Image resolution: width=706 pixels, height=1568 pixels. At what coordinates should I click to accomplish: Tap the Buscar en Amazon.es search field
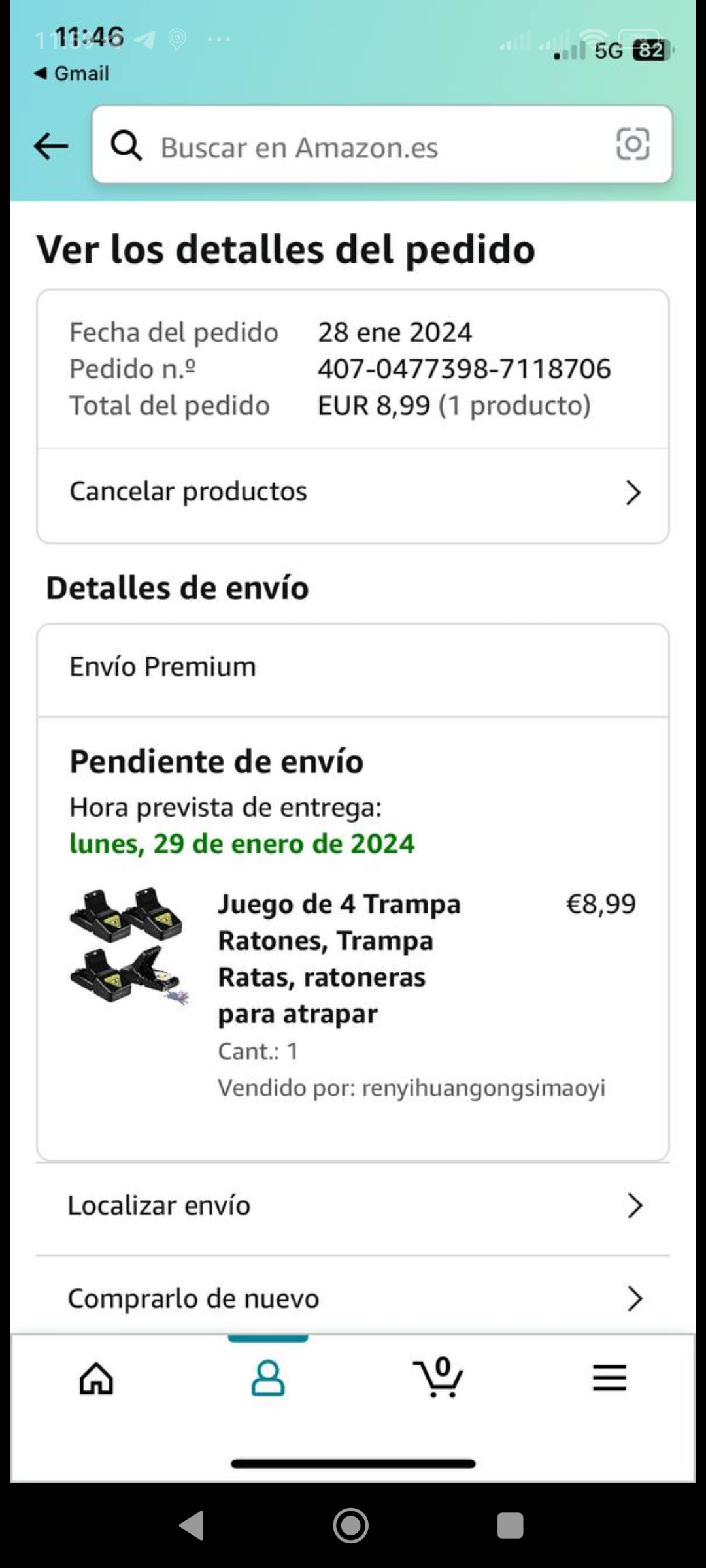pyautogui.click(x=366, y=146)
